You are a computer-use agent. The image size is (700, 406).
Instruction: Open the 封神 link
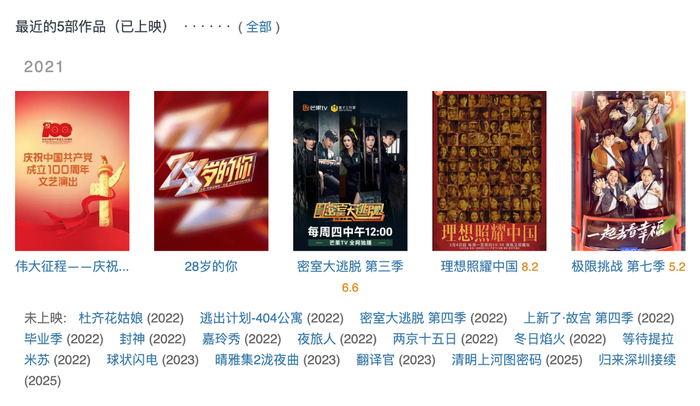[132, 339]
